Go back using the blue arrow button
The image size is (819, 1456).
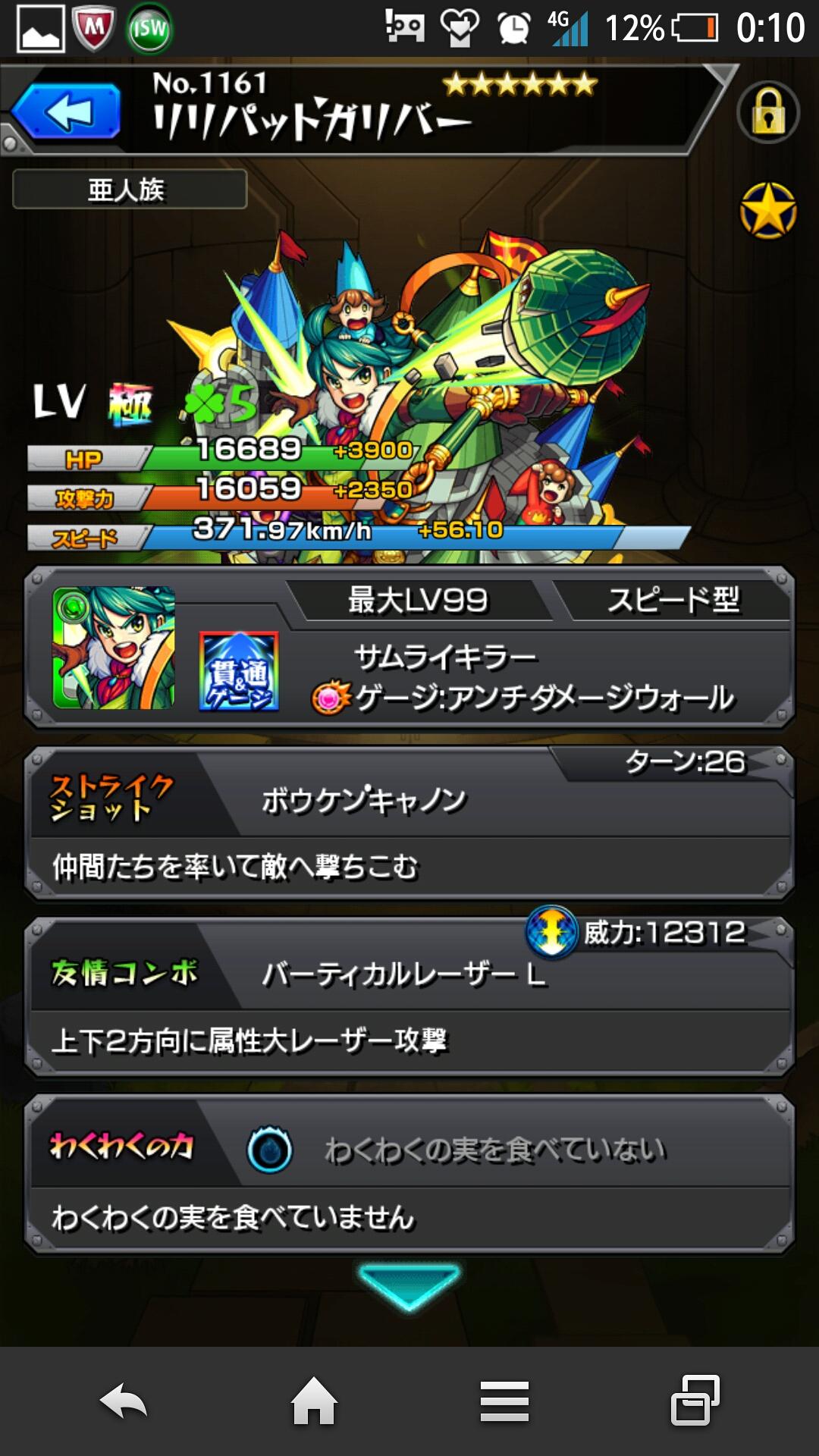click(x=67, y=112)
